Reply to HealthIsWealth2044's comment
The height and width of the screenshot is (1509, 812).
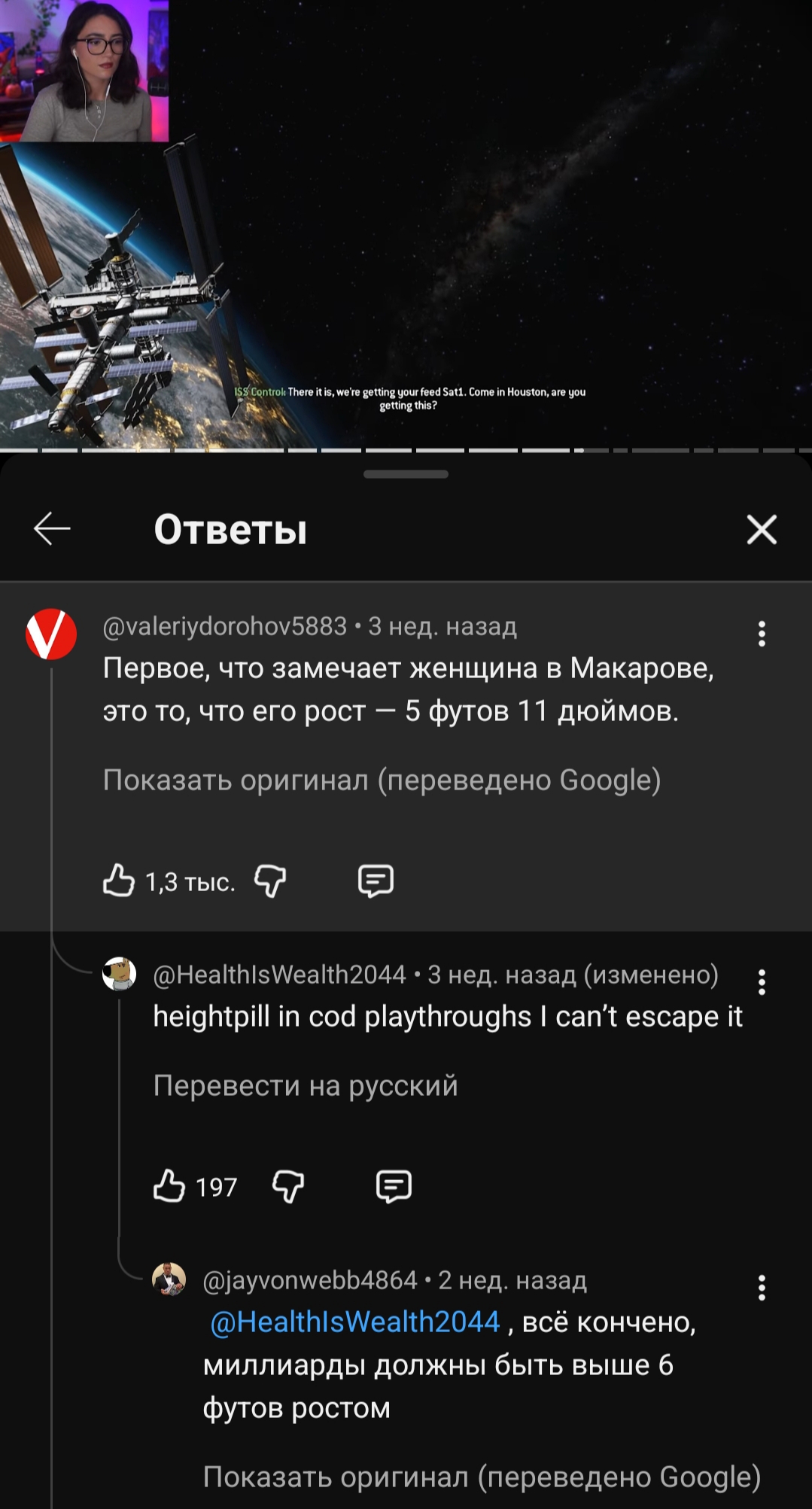394,1186
